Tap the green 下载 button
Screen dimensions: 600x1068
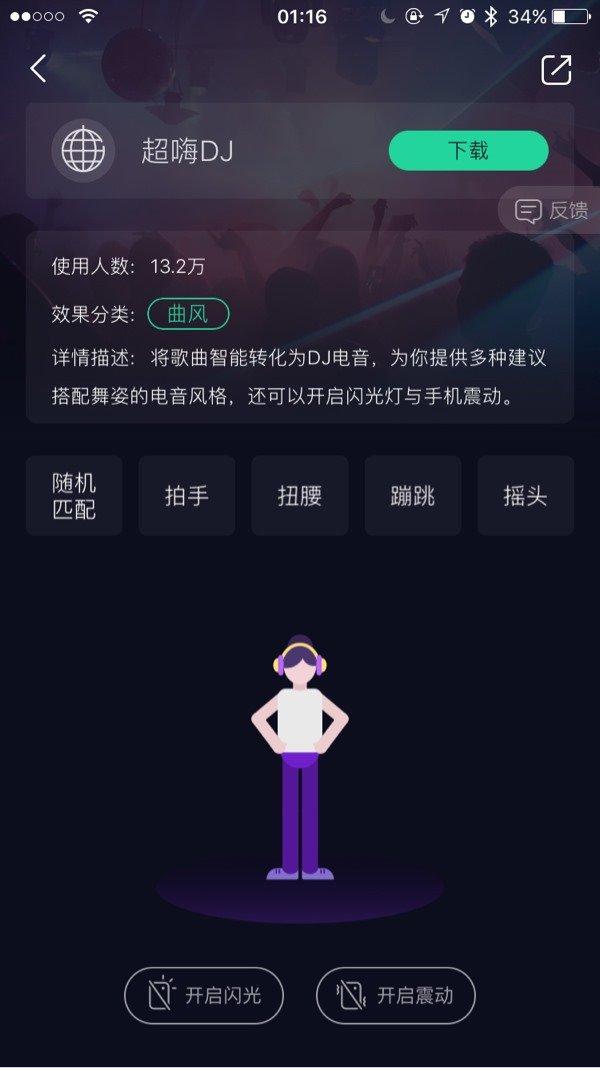click(469, 151)
